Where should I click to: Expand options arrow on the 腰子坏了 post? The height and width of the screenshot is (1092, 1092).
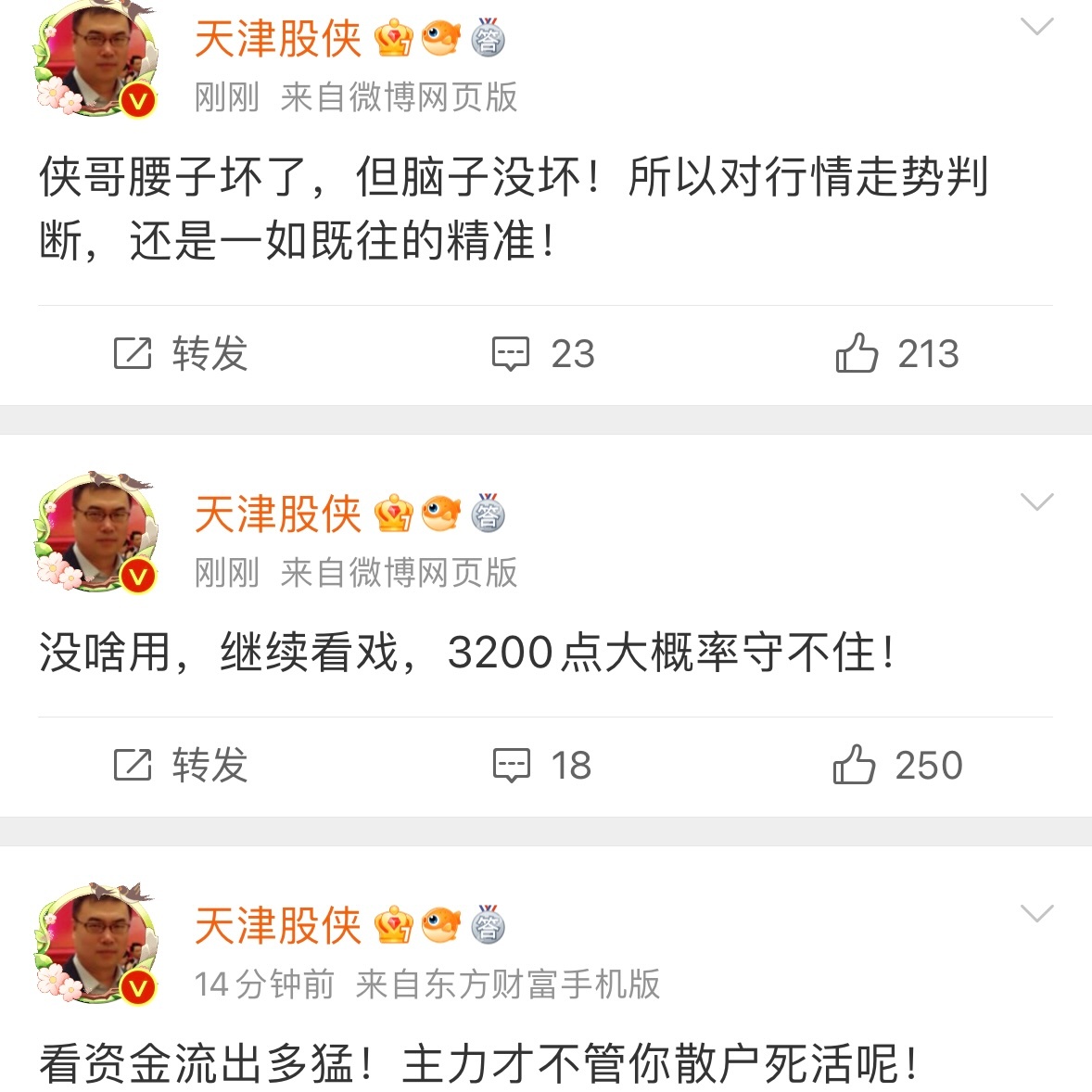coord(1036,27)
